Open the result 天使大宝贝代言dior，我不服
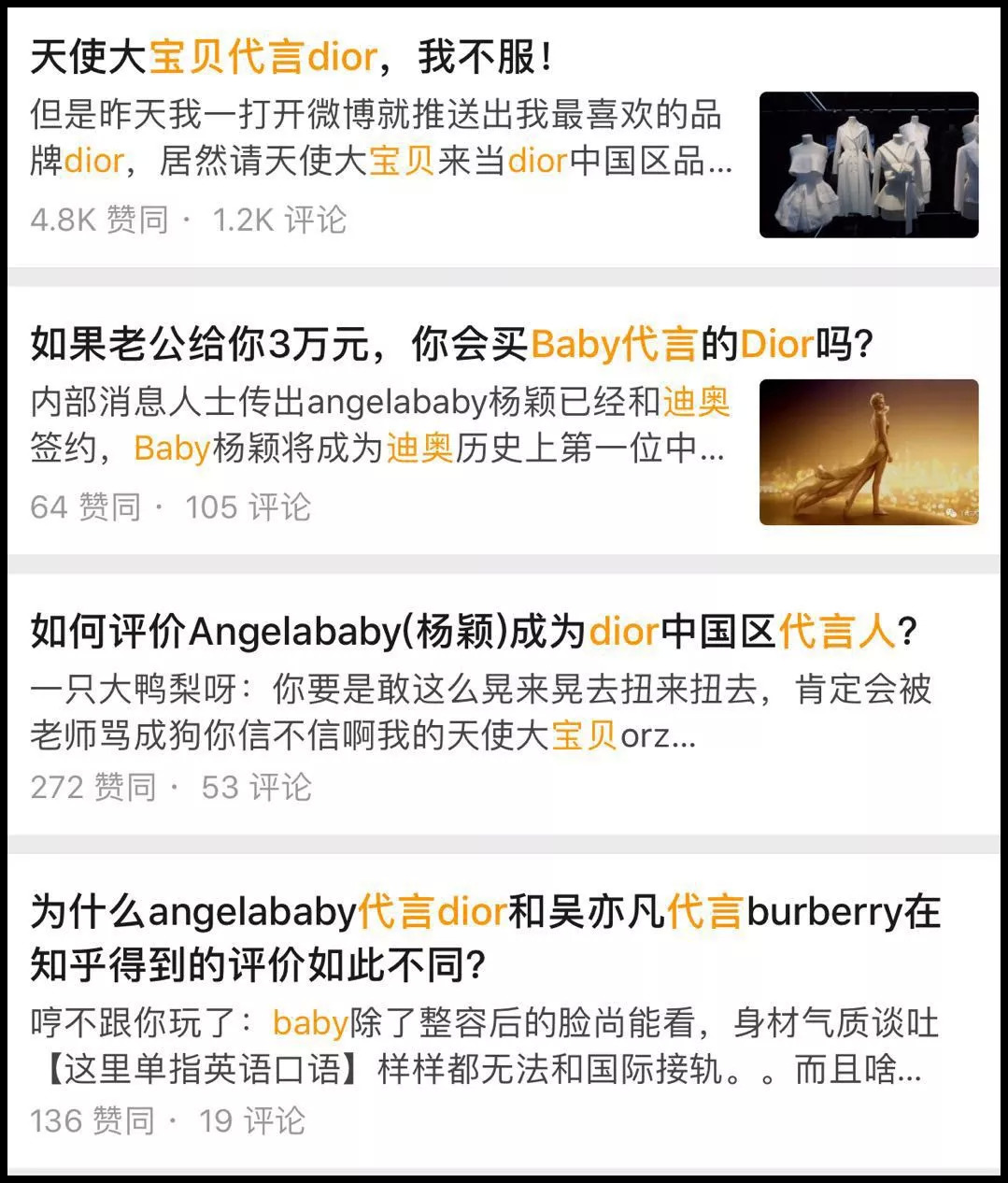The image size is (1008, 1183). [x=291, y=58]
